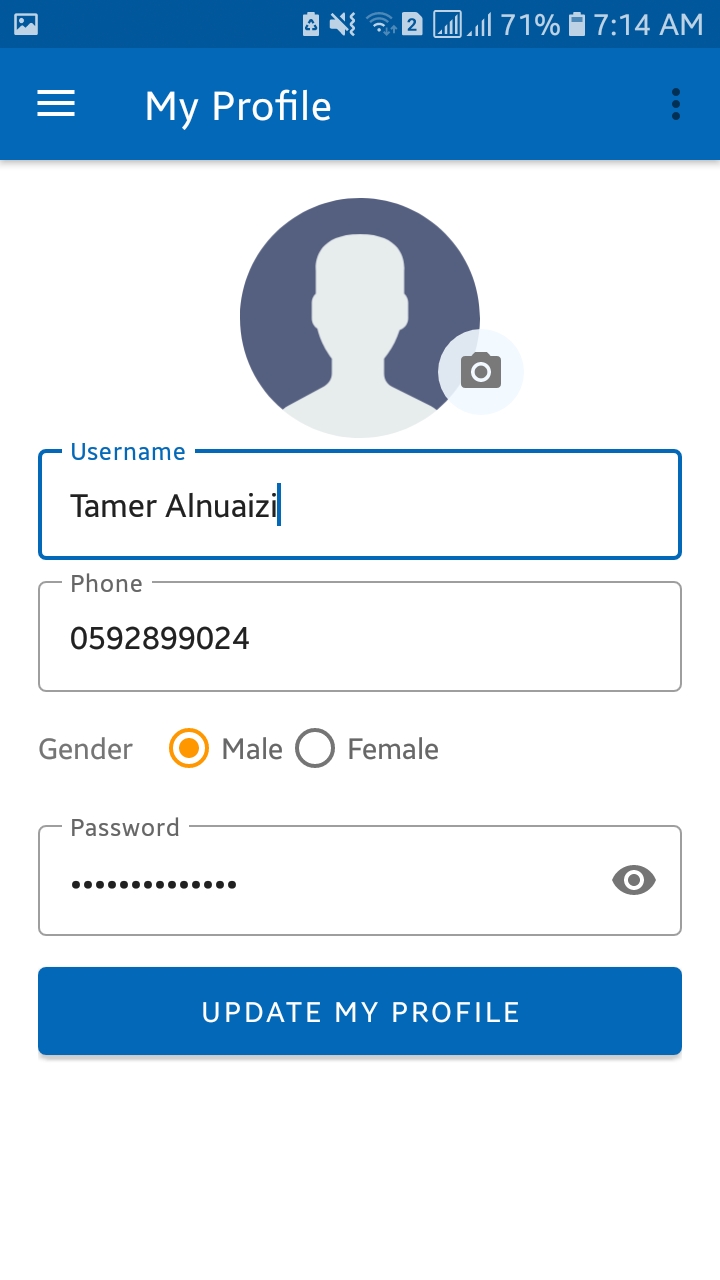Show password with the eye icon
Image resolution: width=720 pixels, height=1280 pixels.
point(634,880)
